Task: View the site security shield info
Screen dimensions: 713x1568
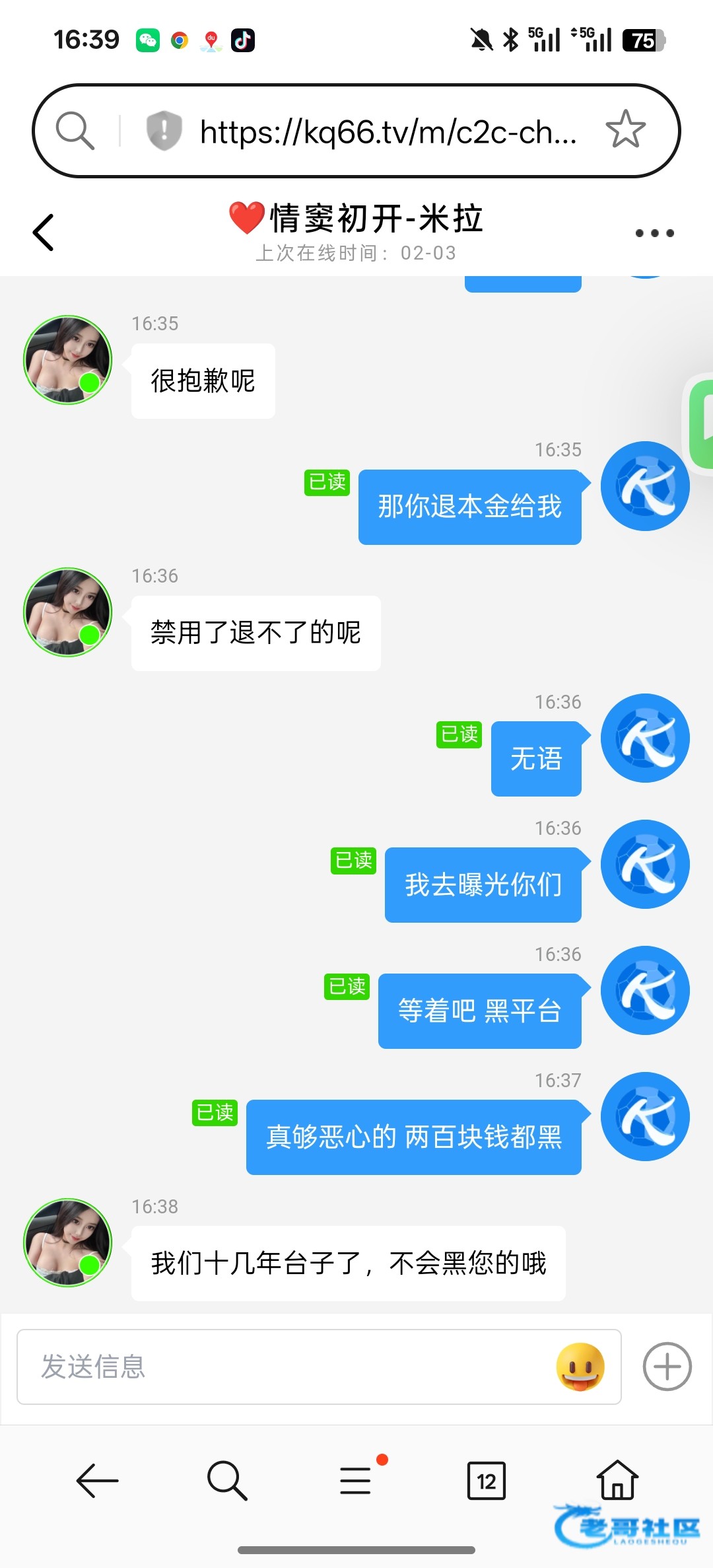Action: (164, 130)
